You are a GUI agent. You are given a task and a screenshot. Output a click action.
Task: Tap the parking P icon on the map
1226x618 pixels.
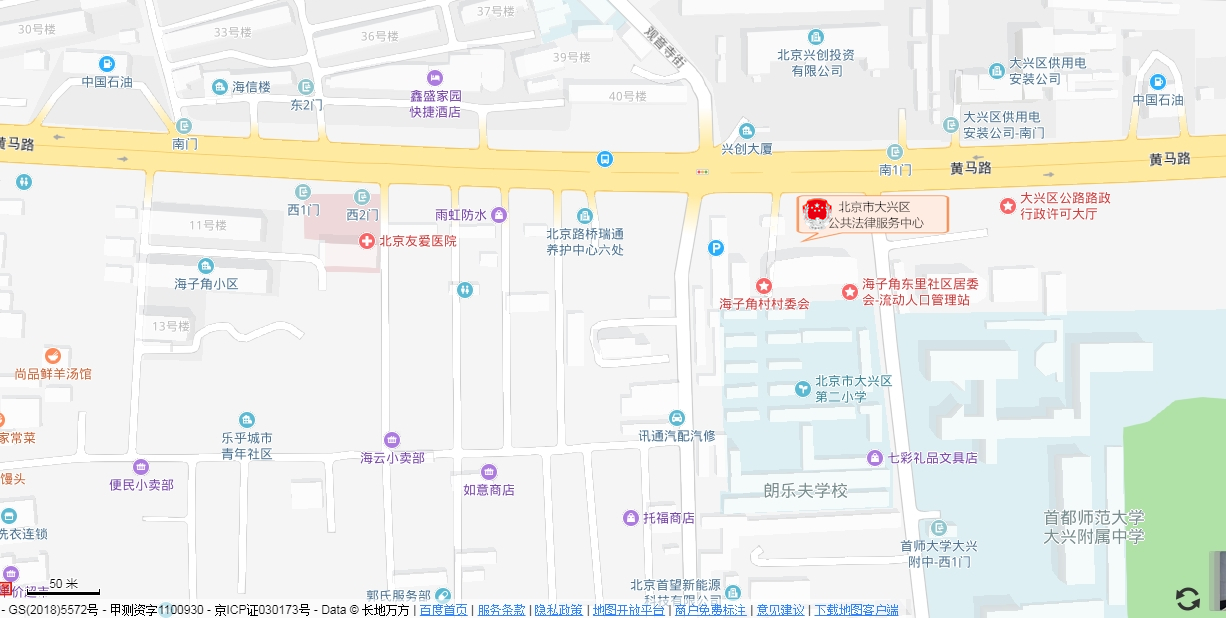coord(716,248)
